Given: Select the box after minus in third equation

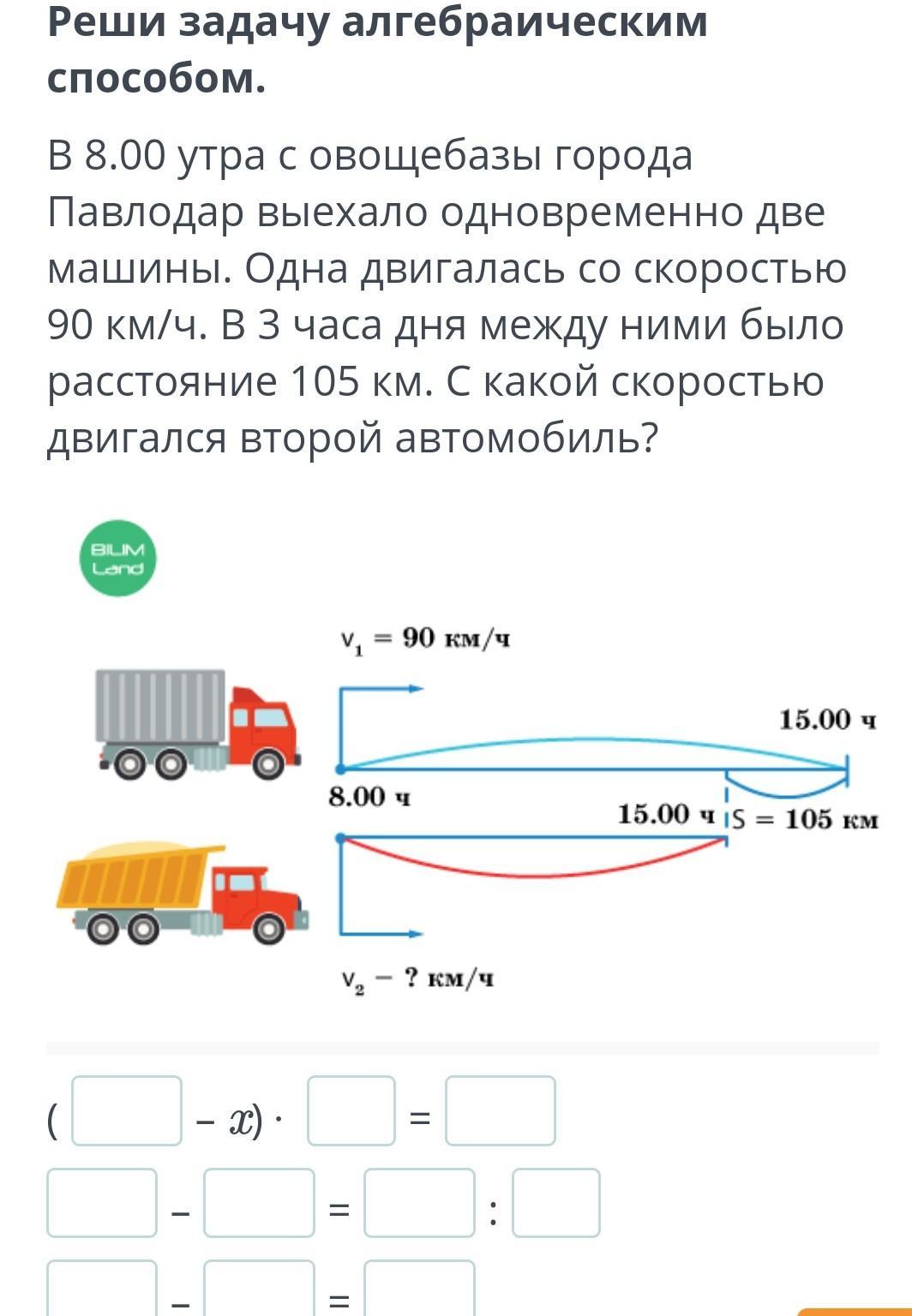Looking at the screenshot, I should [259, 1289].
